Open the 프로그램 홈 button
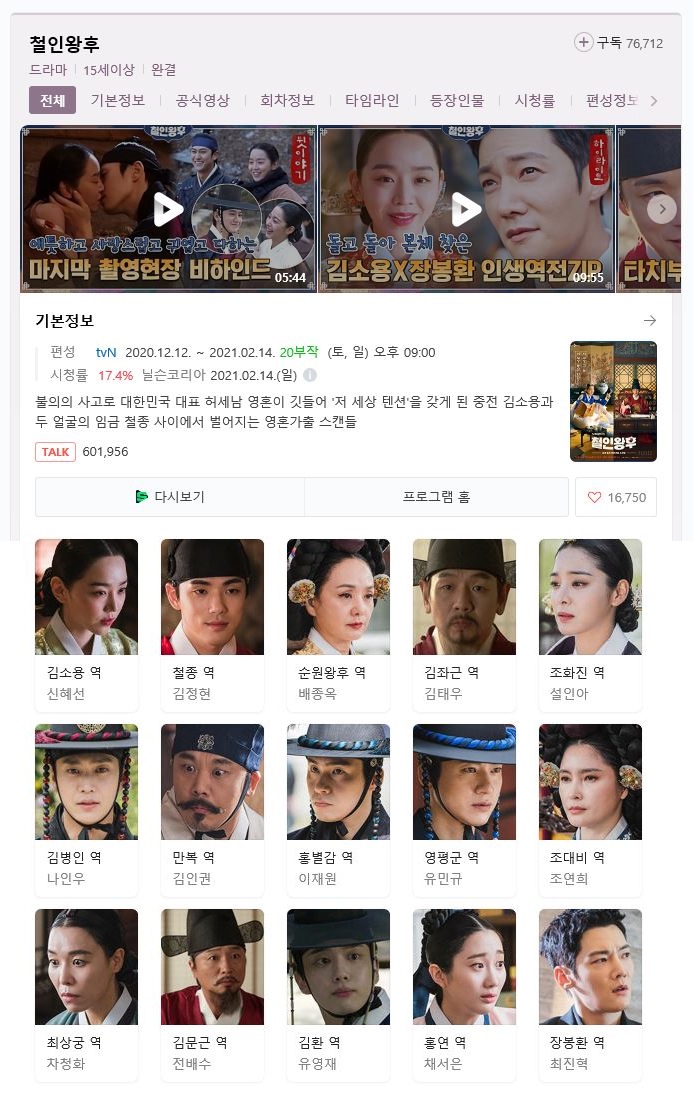Image resolution: width=693 pixels, height=1094 pixels. (x=436, y=497)
